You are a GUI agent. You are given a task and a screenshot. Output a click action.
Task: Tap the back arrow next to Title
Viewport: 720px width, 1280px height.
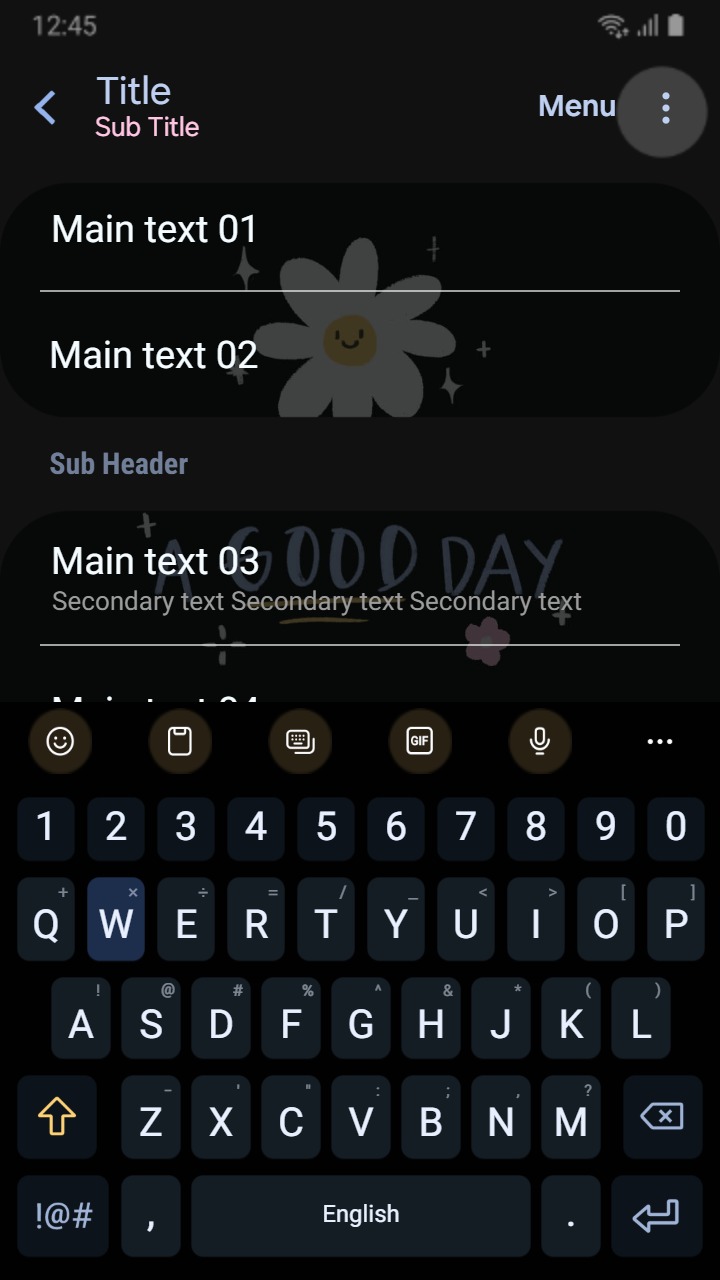pos(44,107)
